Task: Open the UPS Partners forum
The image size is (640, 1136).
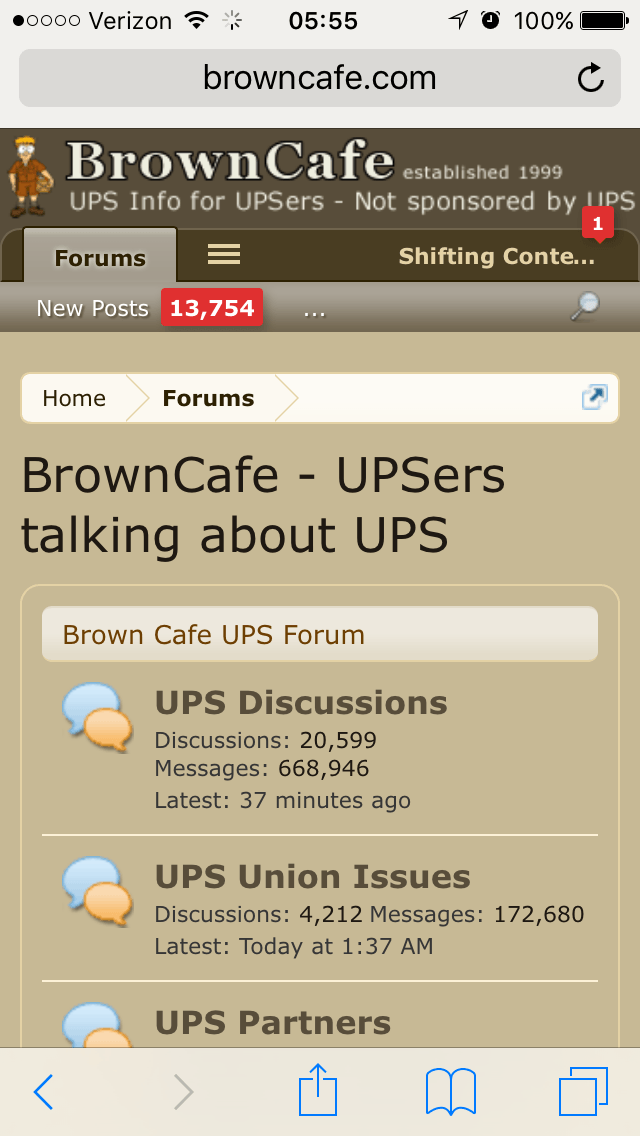Action: 272,1022
